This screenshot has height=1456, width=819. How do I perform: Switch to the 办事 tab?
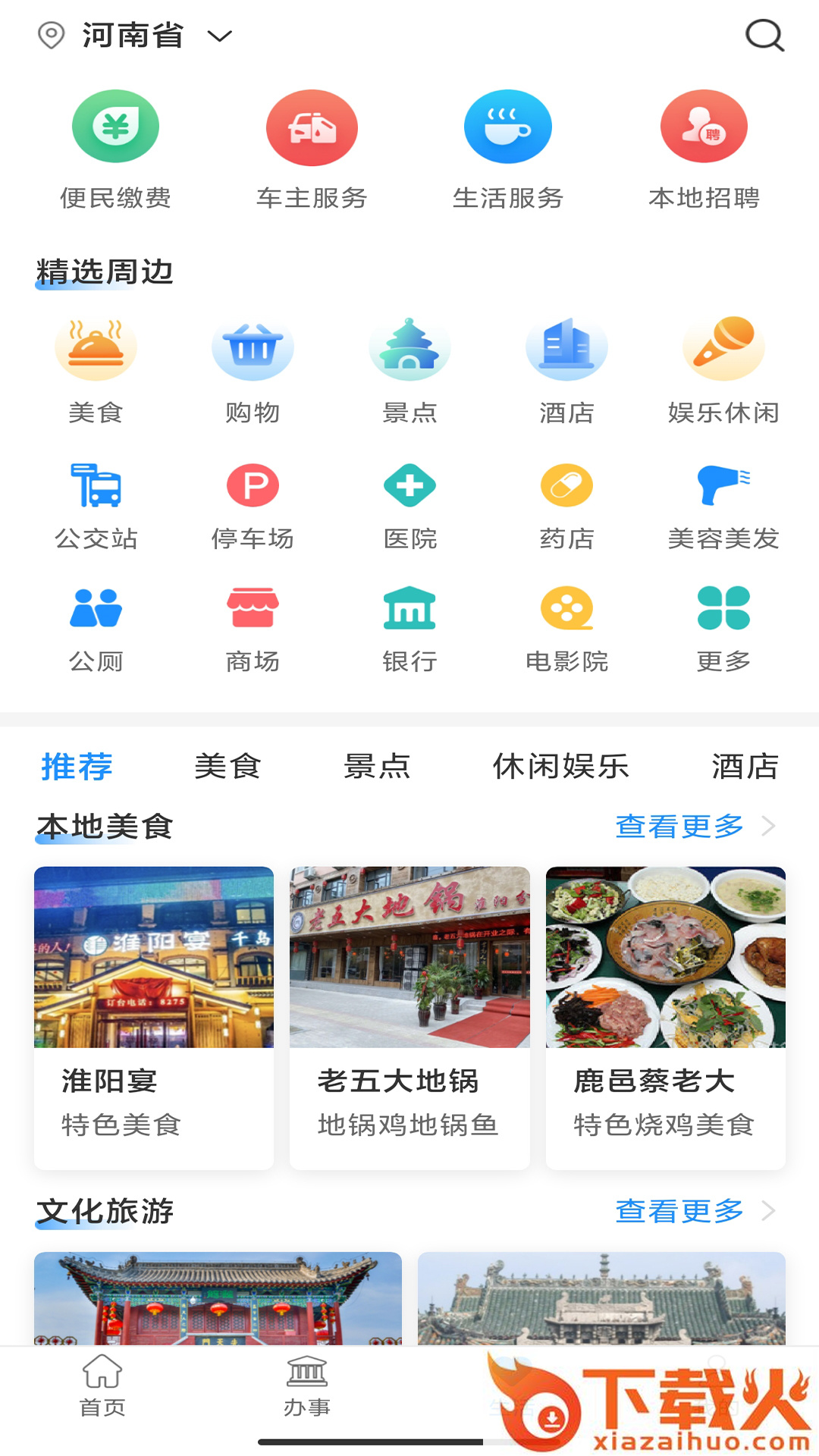click(307, 1386)
